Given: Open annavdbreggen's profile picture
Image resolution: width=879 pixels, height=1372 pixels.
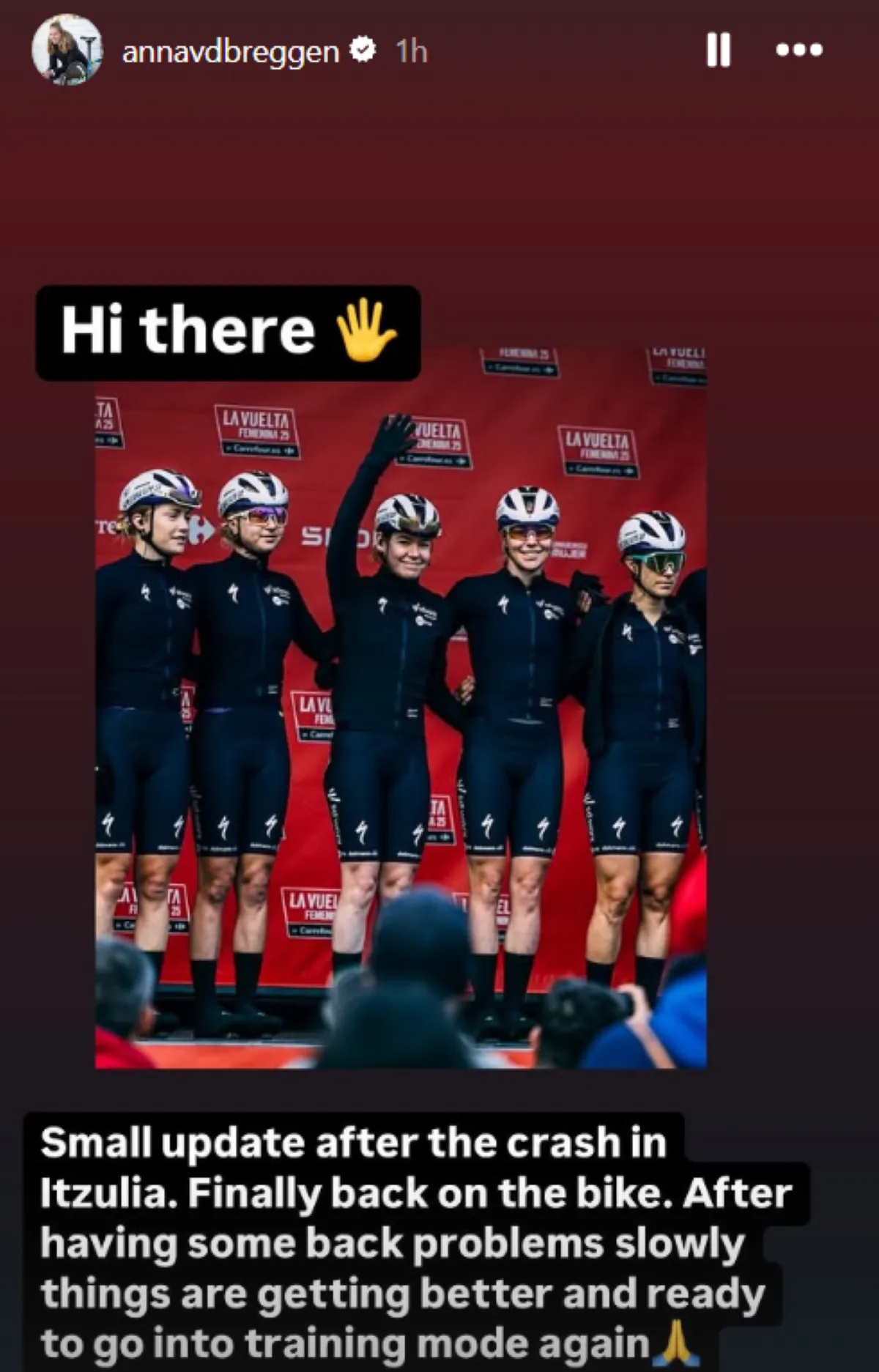Looking at the screenshot, I should click(67, 51).
